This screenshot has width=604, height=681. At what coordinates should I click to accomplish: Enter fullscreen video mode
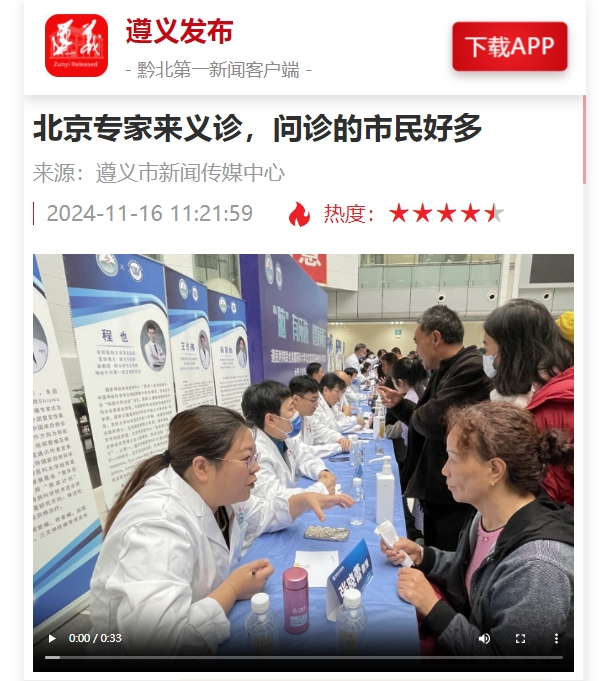[520, 638]
